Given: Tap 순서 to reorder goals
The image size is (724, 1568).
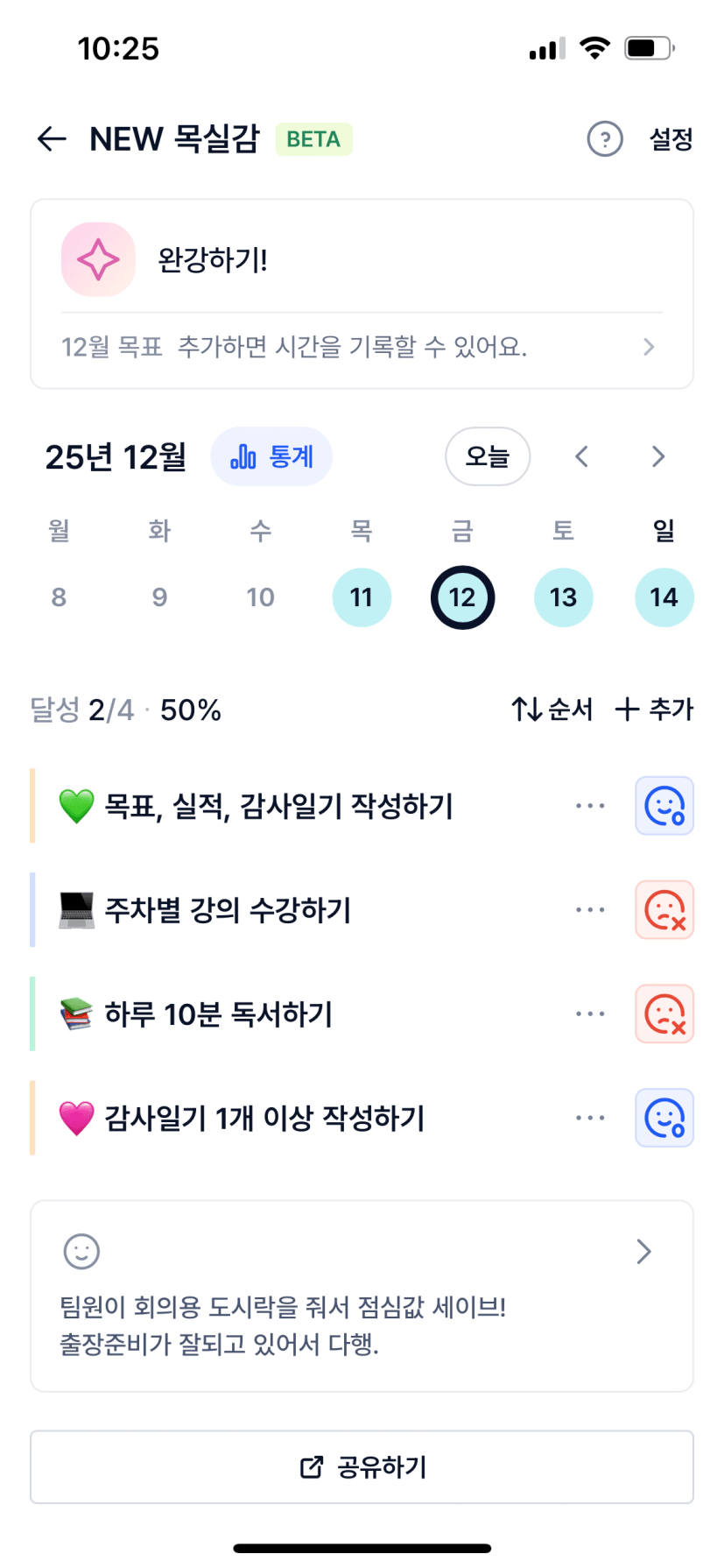Looking at the screenshot, I should 552,709.
